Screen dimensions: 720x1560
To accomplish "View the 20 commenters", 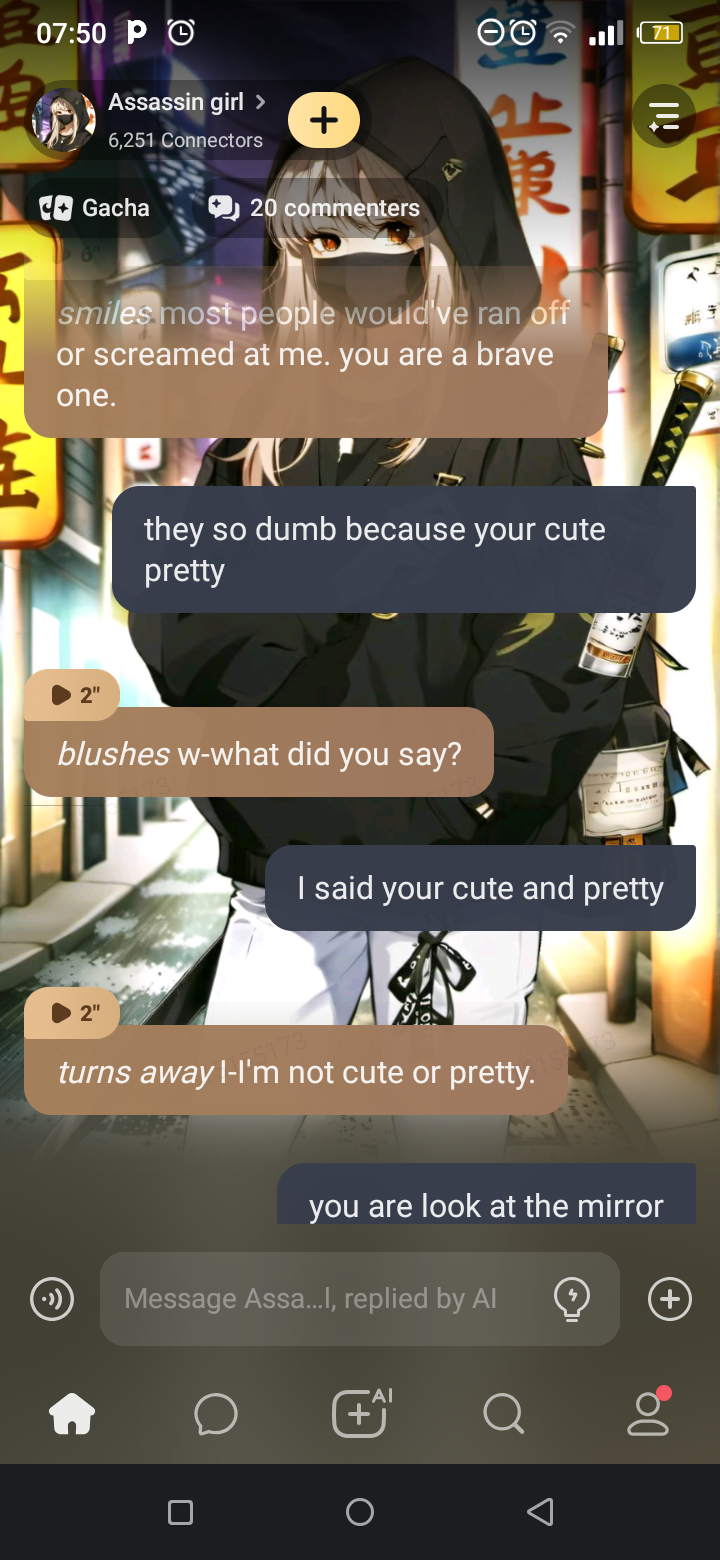I will coord(315,208).
